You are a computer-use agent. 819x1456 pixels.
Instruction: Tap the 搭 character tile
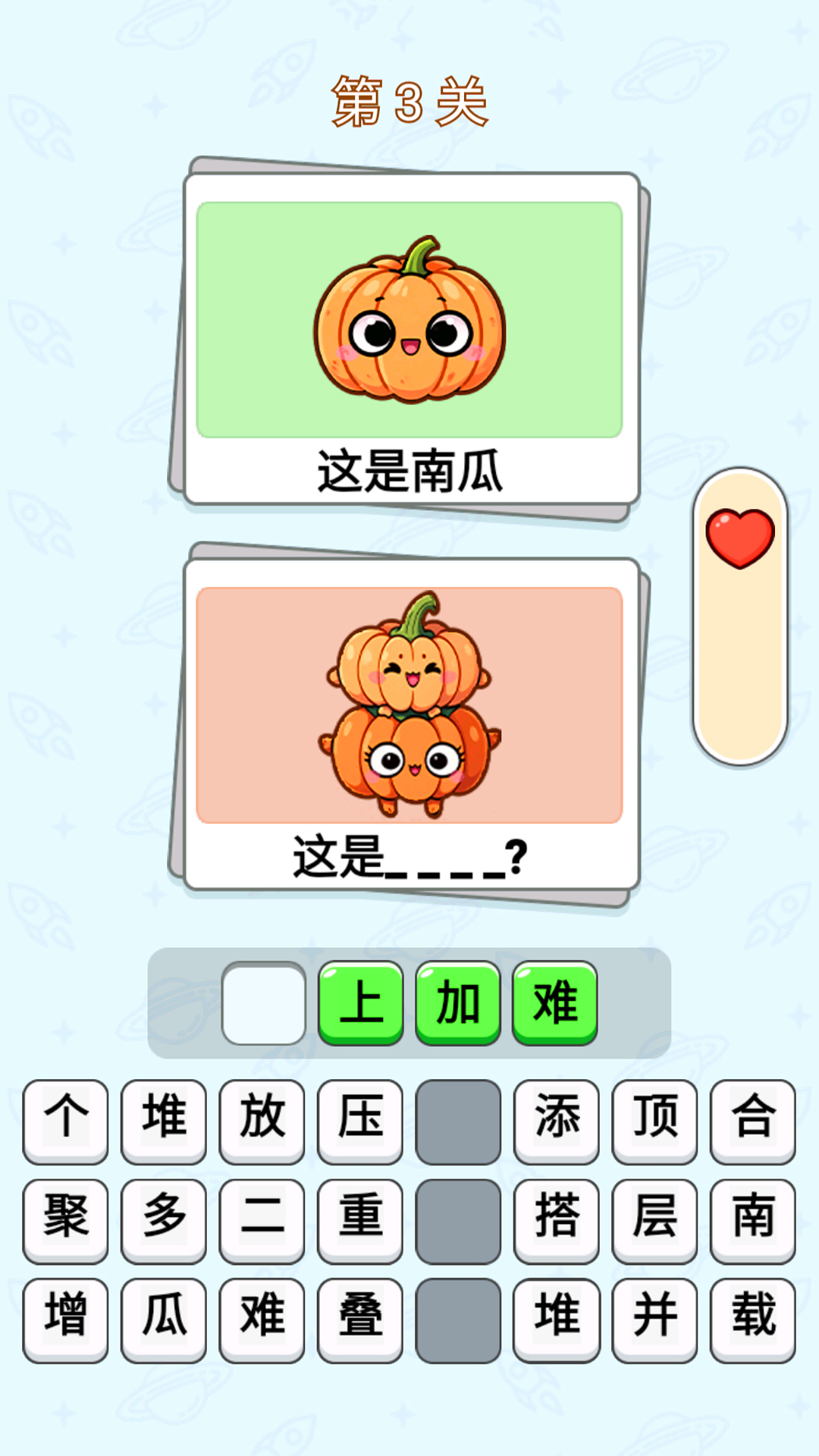tap(557, 1219)
